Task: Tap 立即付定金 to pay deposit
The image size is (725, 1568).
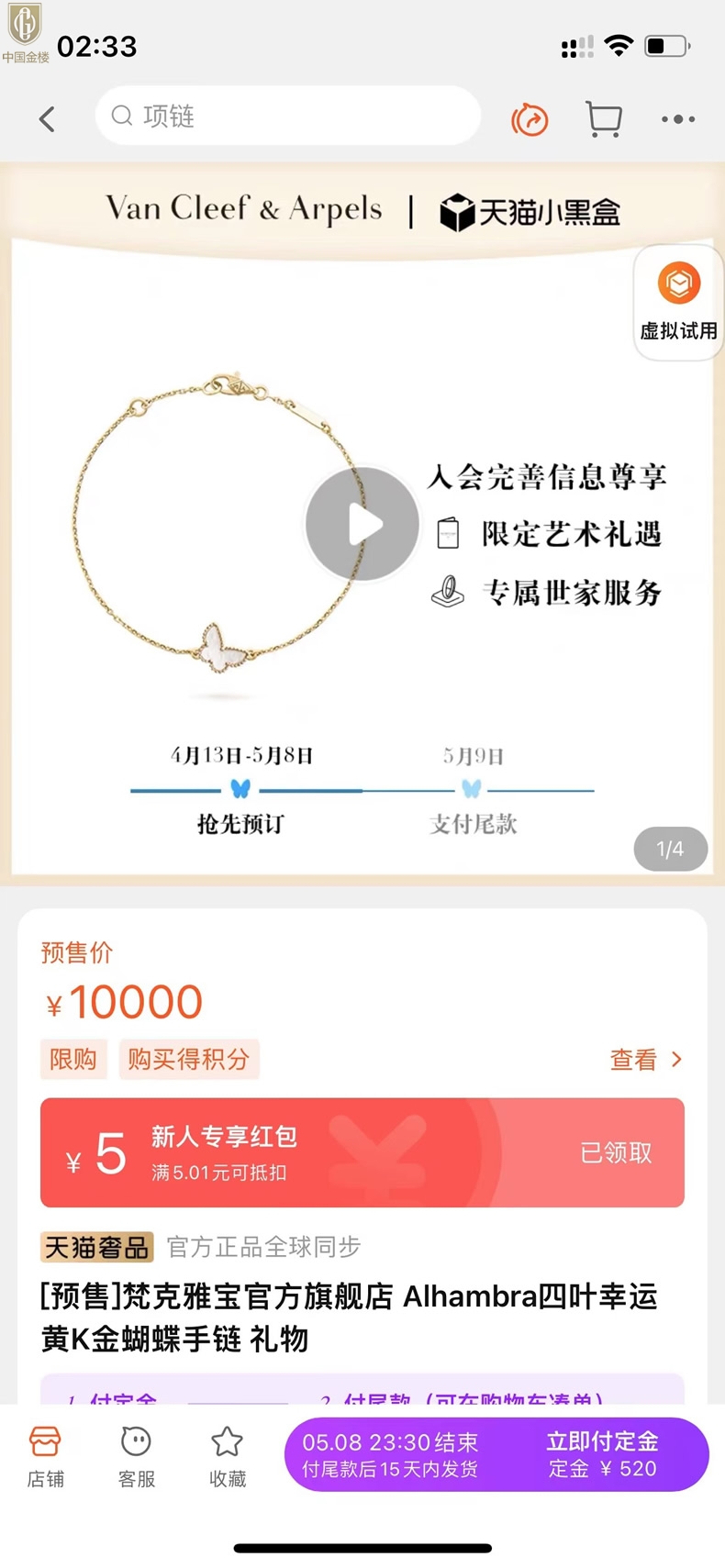Action: [602, 1454]
